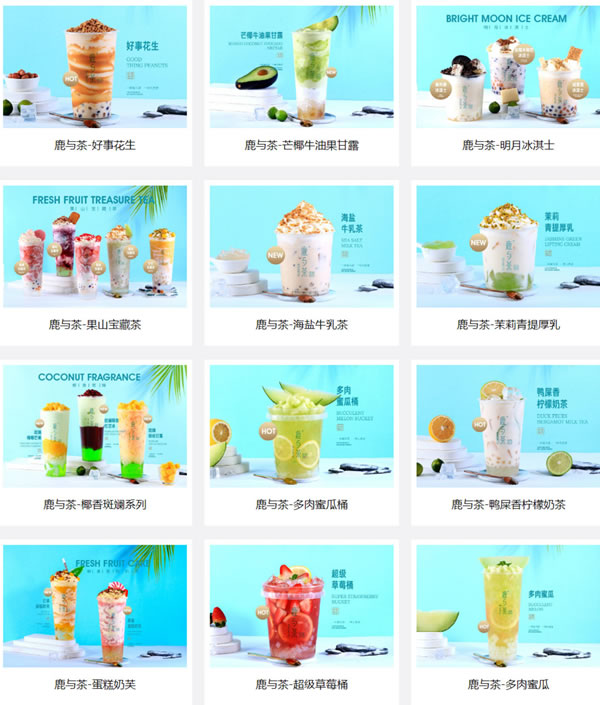Tap the 鹿与茶-超级草莓桶 card
Screen dimensions: 600x705
click(301, 606)
